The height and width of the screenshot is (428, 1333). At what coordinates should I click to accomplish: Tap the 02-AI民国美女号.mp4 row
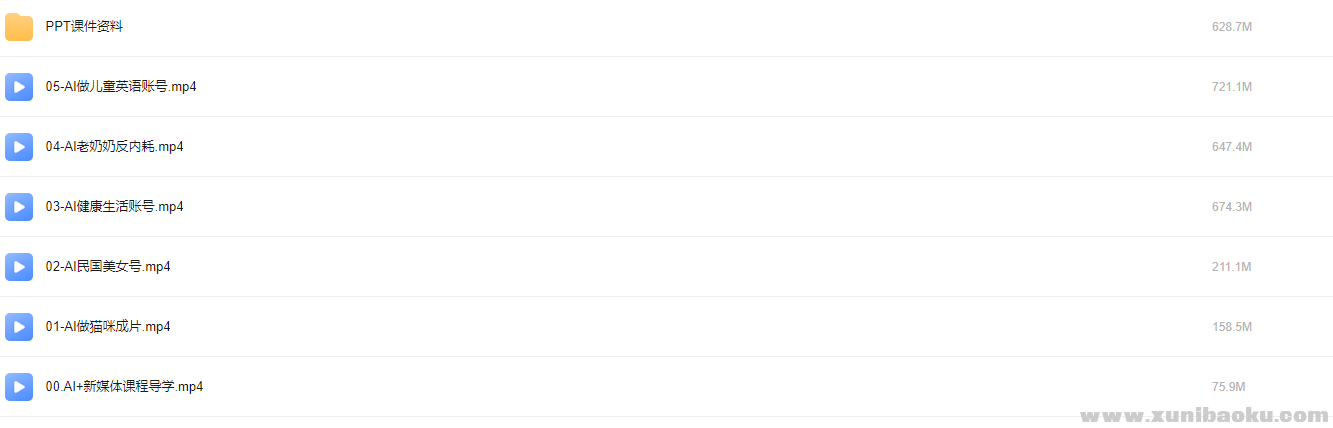coord(108,267)
